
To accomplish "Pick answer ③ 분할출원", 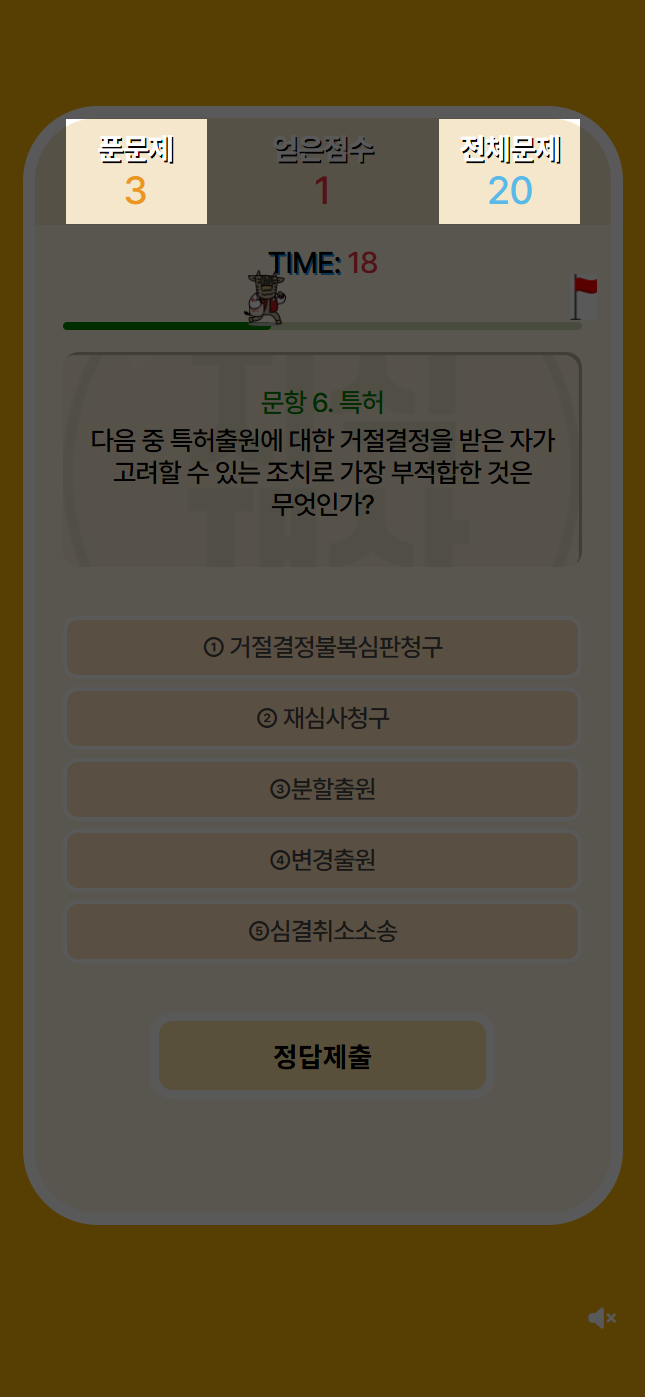I will click(322, 789).
